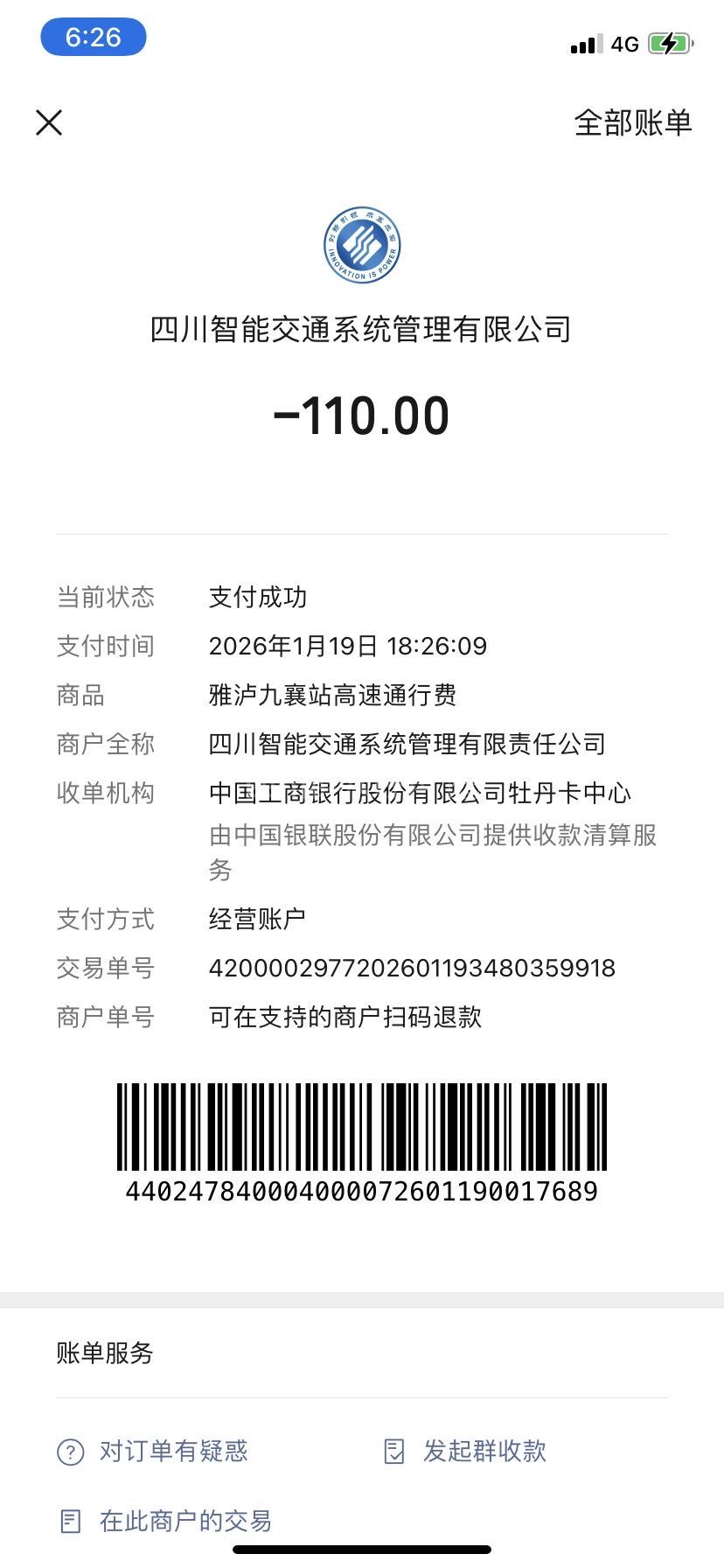View 在此商户的交易 history
The height and width of the screenshot is (1568, 724).
[165, 1521]
